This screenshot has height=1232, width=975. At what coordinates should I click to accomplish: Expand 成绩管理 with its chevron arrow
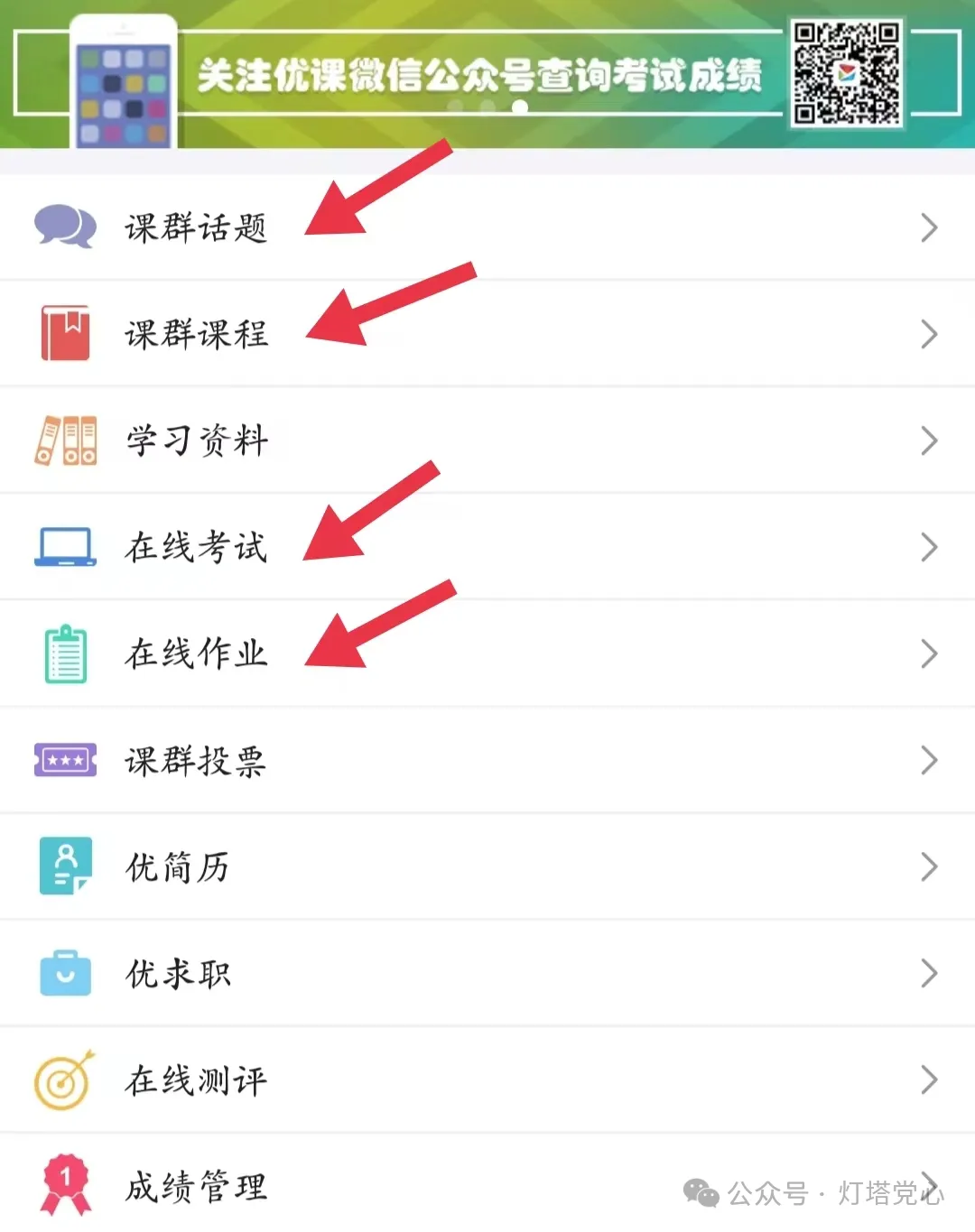coord(930,1187)
